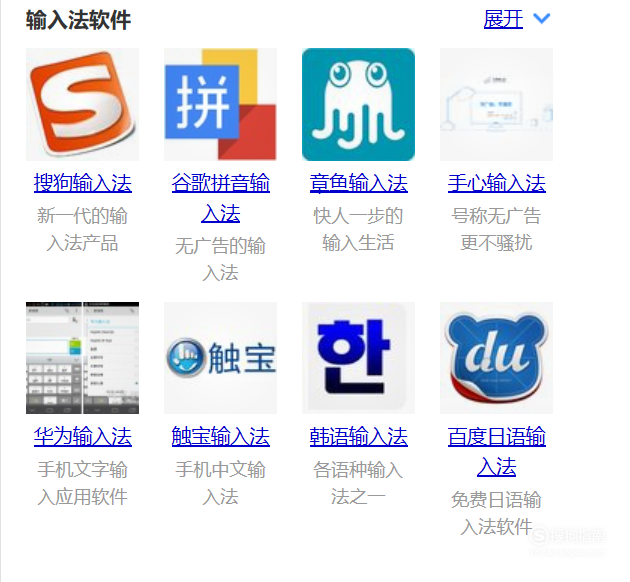Tap the octopus image above 章鱼输入法
The height and width of the screenshot is (582, 630).
point(358,104)
